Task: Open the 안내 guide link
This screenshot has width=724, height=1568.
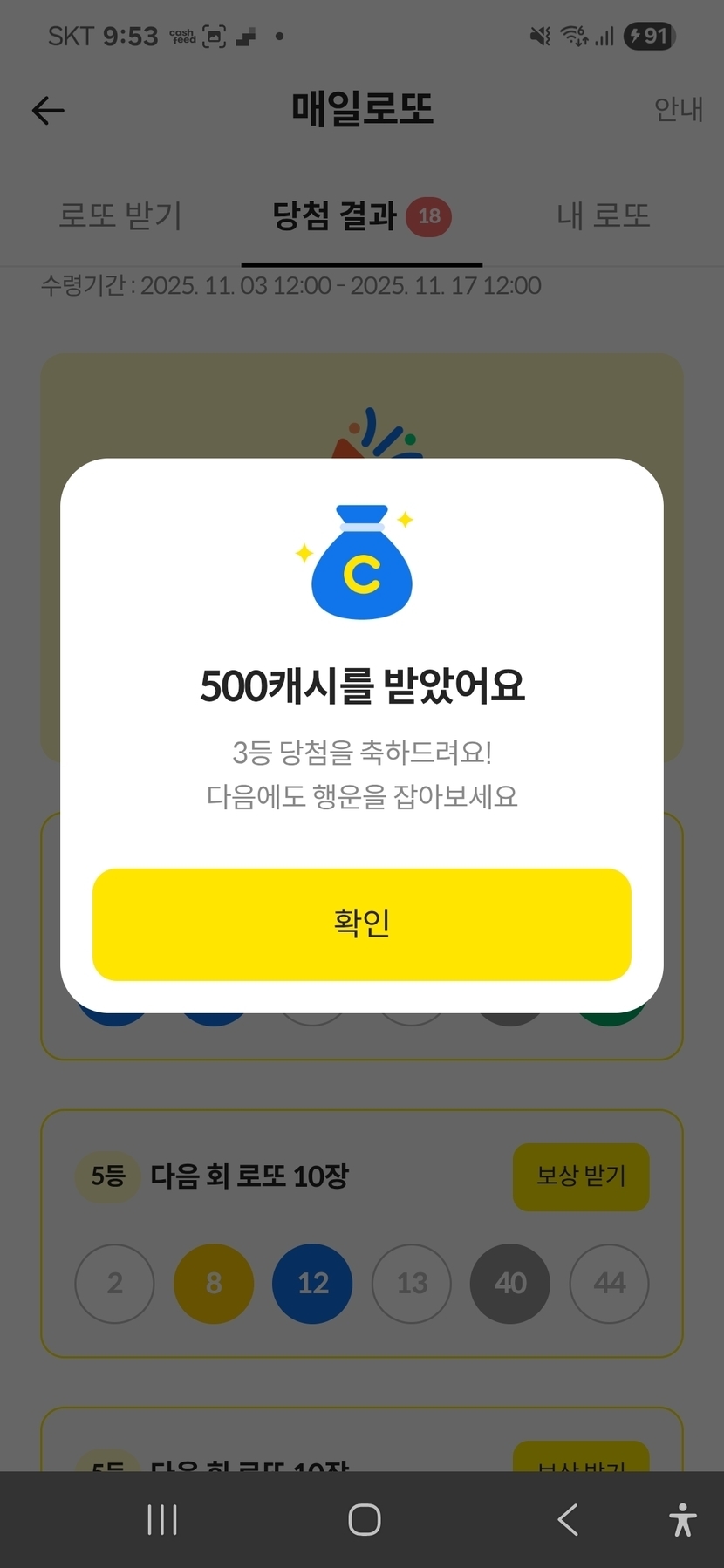Action: pos(678,110)
